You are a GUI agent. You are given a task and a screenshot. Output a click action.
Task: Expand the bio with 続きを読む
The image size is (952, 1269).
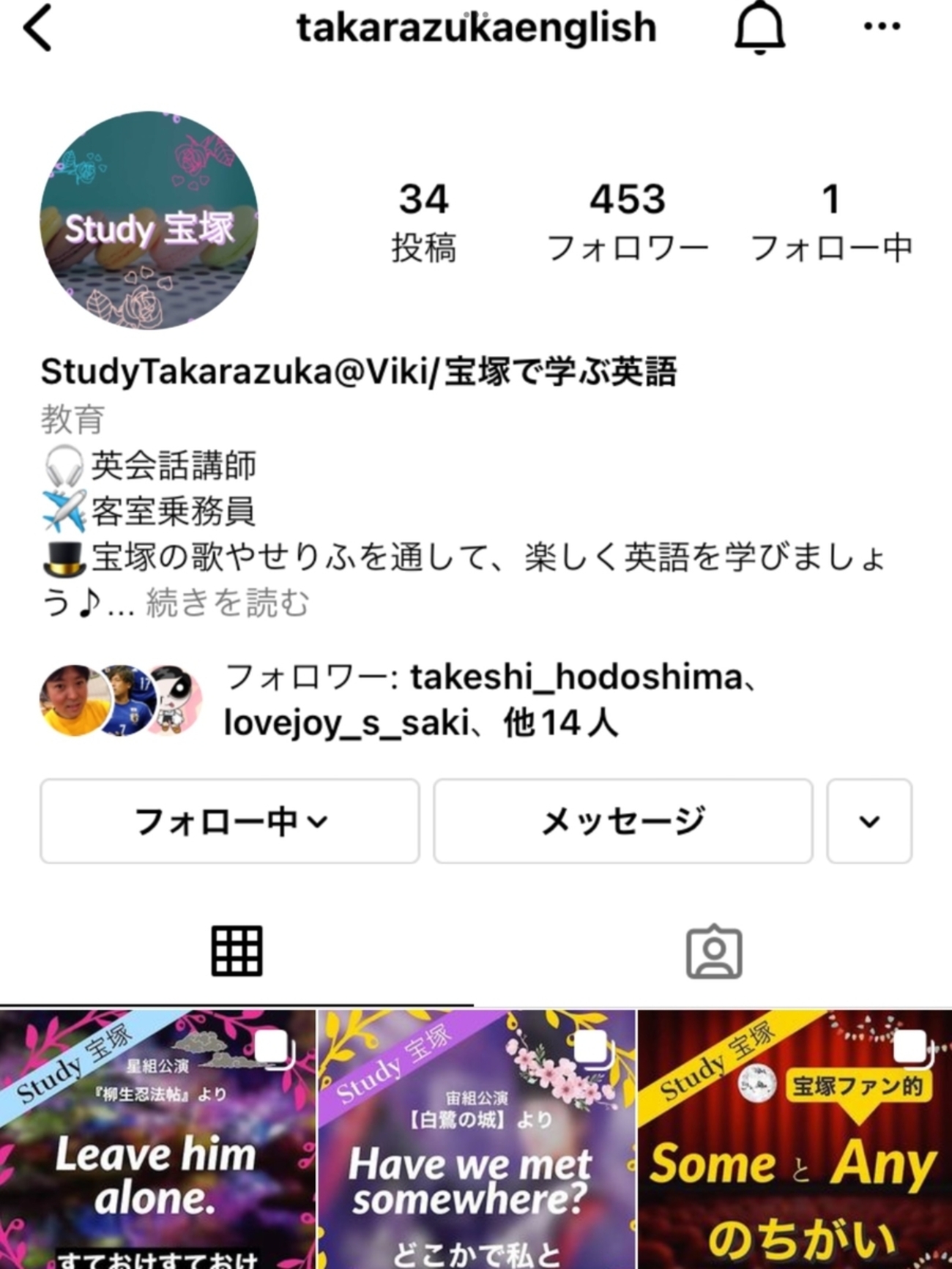(x=228, y=603)
